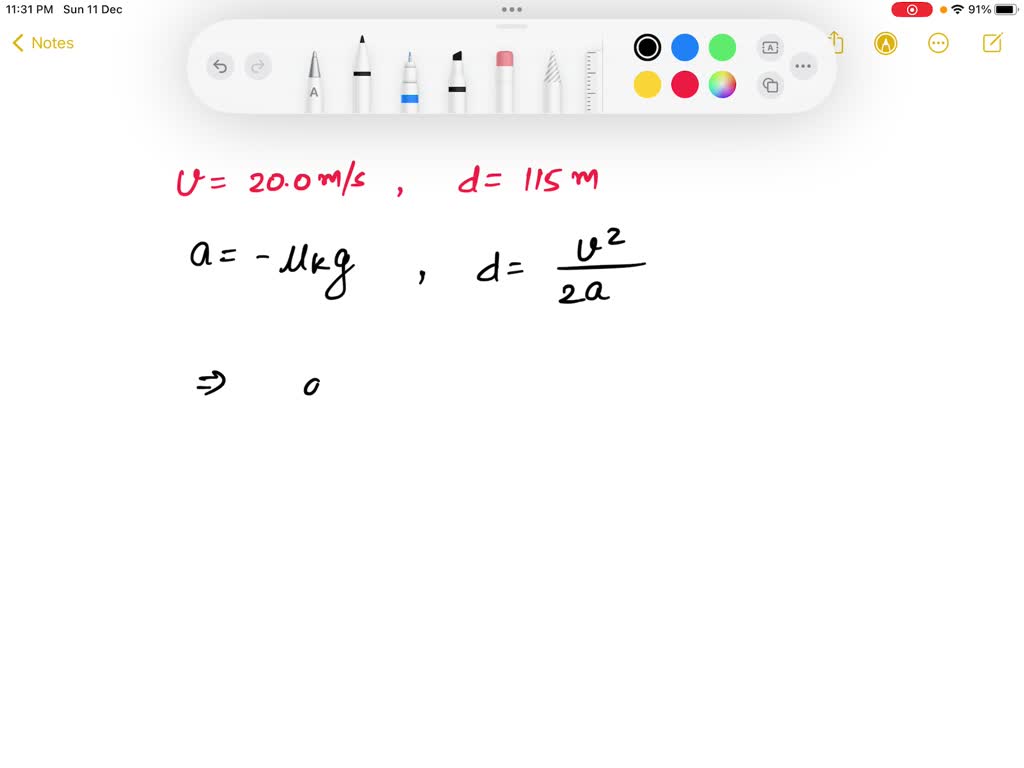Choose the green color swatch
1024x768 pixels.
pyautogui.click(x=722, y=47)
